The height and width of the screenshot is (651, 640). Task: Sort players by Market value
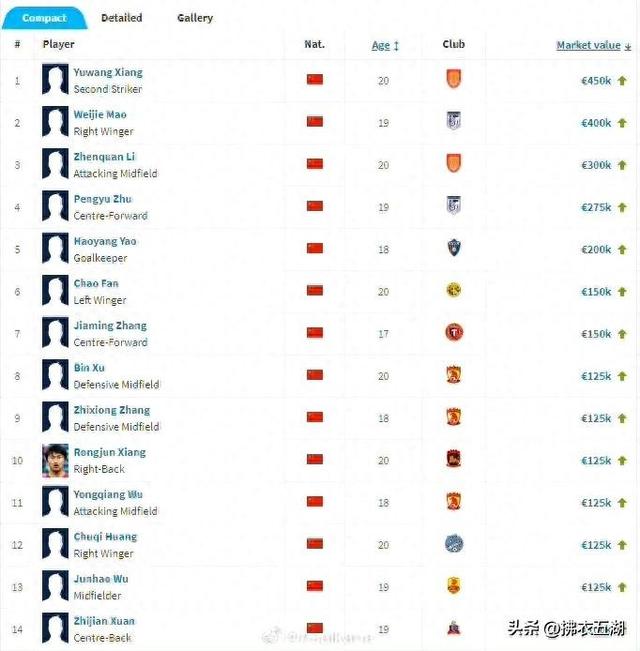click(588, 45)
